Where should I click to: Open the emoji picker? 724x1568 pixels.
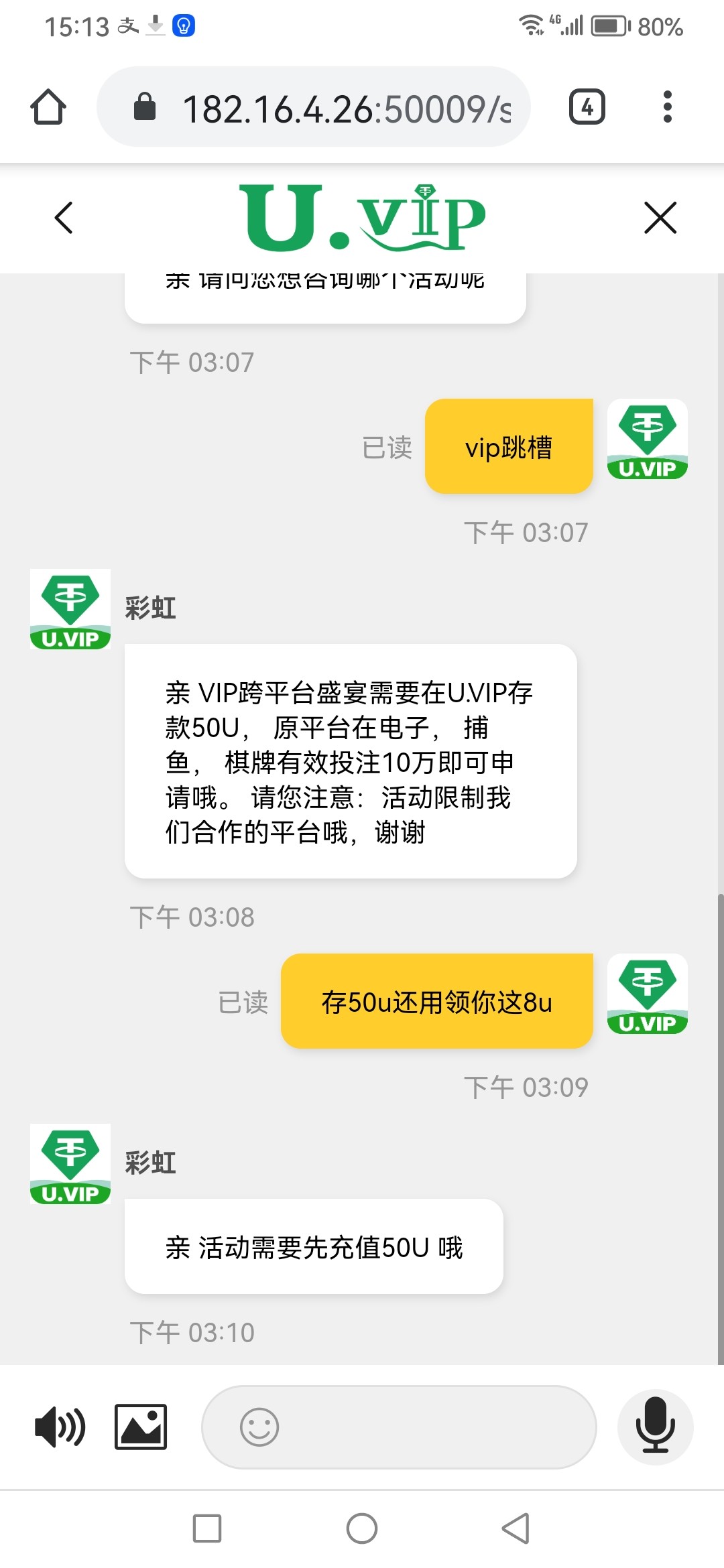(x=259, y=1427)
